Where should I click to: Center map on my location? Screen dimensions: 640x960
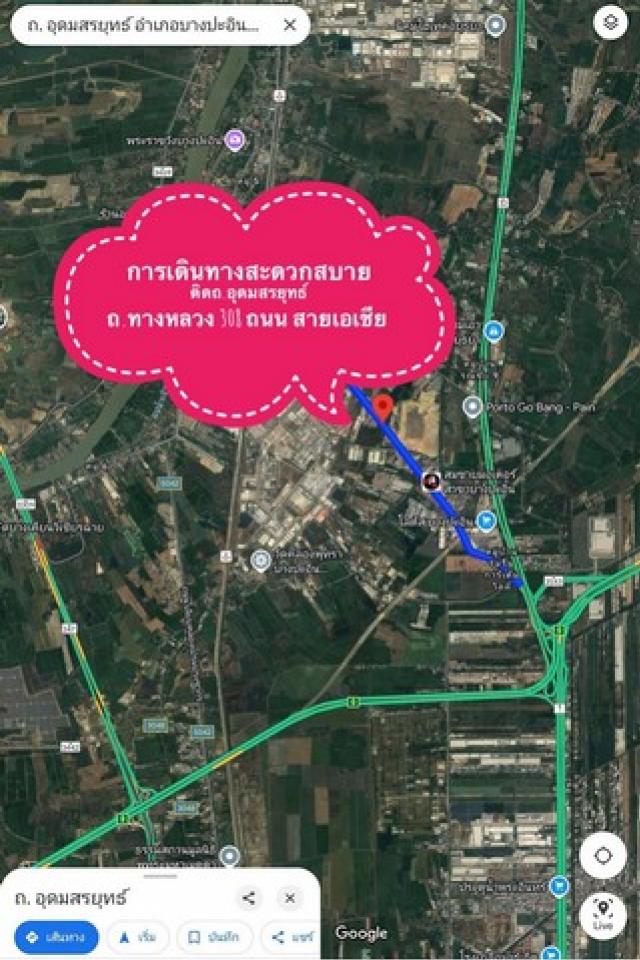pos(603,856)
